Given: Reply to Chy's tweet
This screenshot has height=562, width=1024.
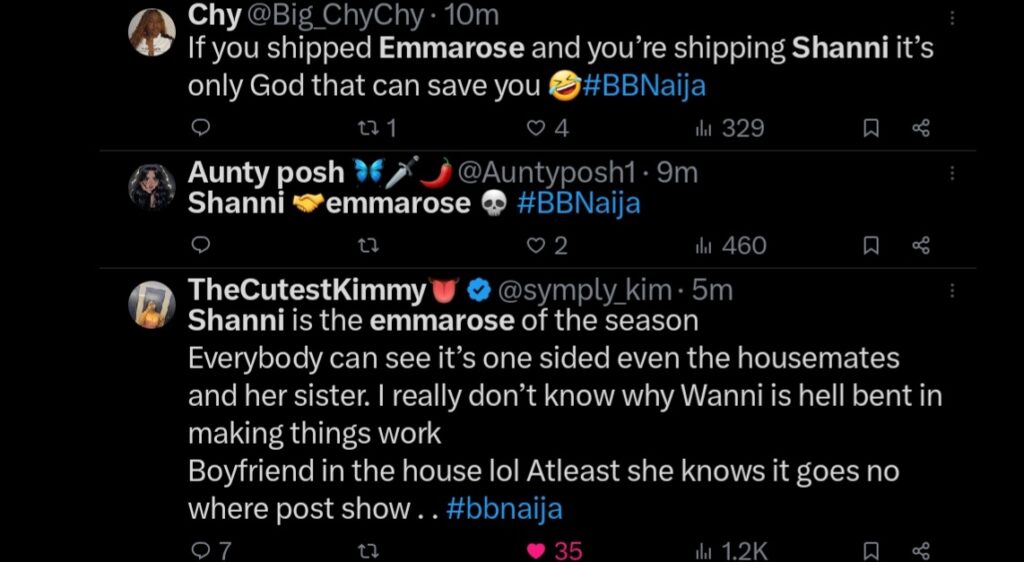Looking at the screenshot, I should pos(199,128).
